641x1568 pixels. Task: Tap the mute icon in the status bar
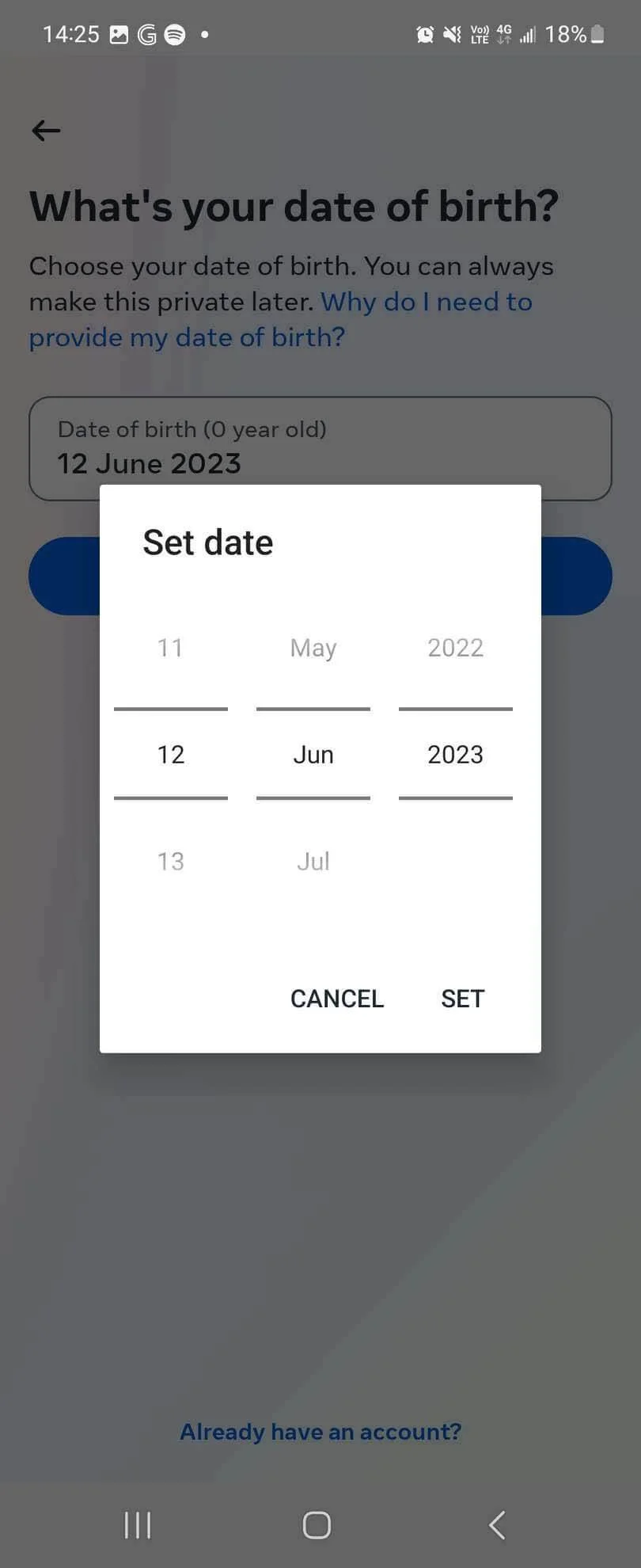click(451, 34)
